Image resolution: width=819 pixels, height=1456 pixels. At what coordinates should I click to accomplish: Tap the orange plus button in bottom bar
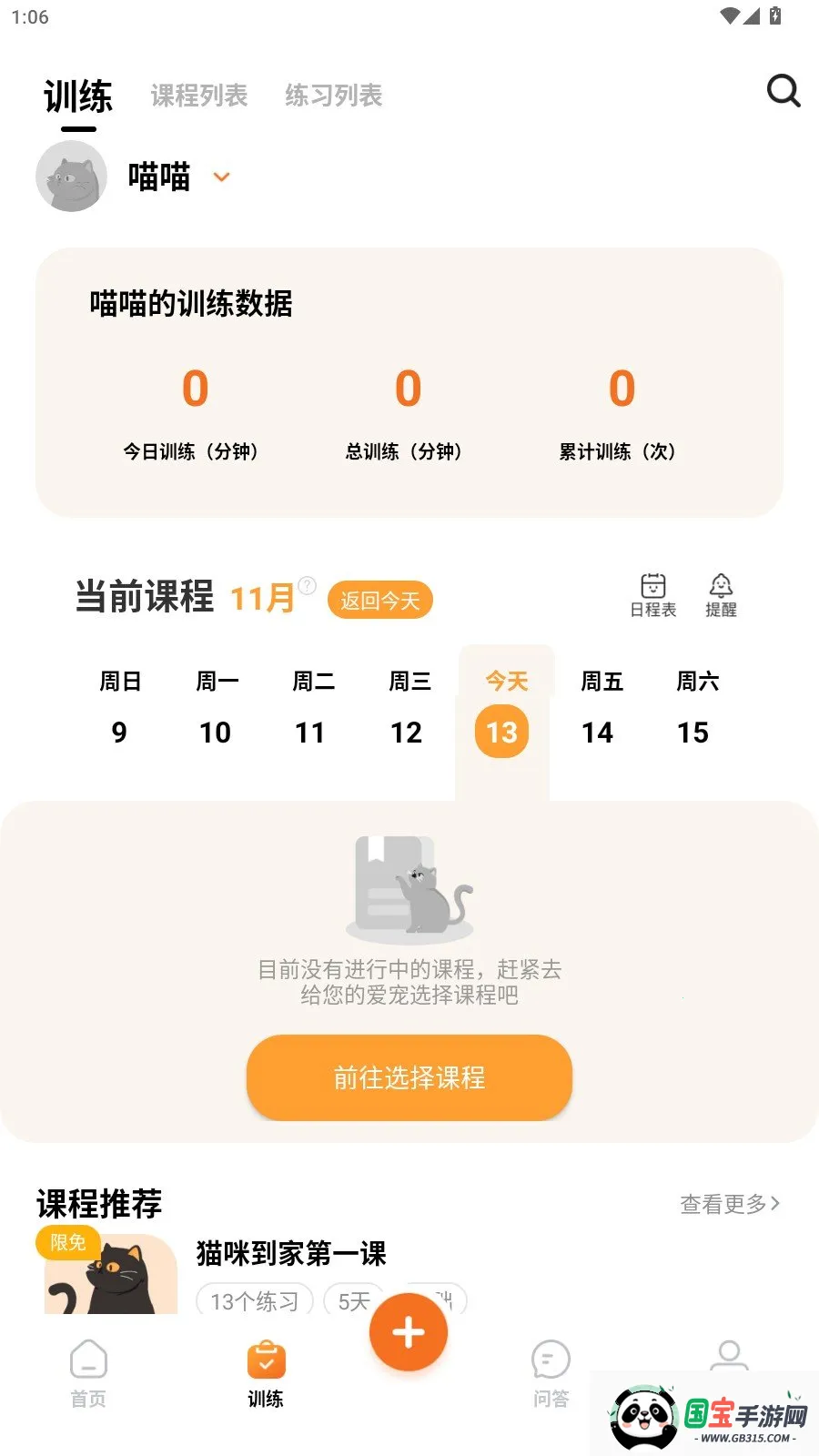408,1331
